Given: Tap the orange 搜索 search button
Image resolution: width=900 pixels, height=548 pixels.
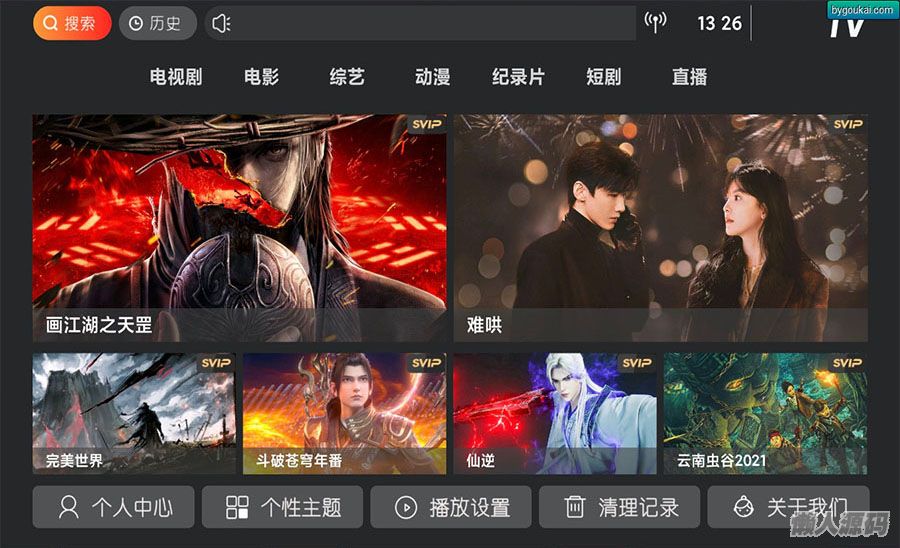Looking at the screenshot, I should (71, 23).
